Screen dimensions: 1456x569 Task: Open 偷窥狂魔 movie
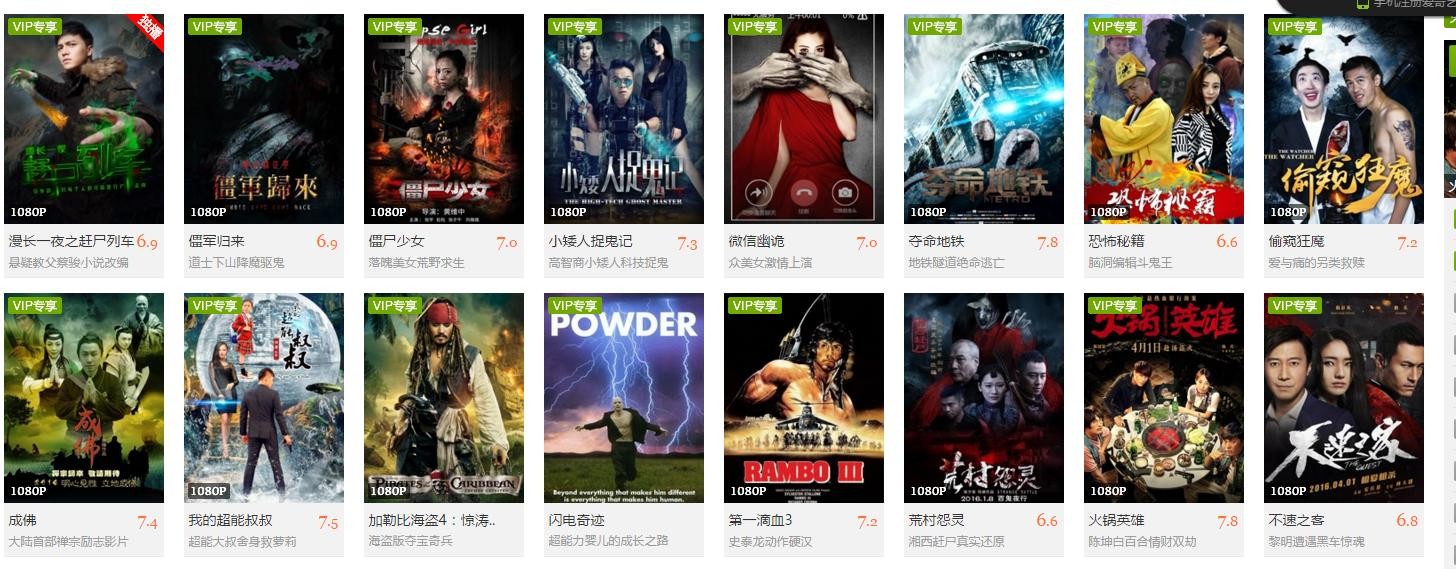[1344, 118]
